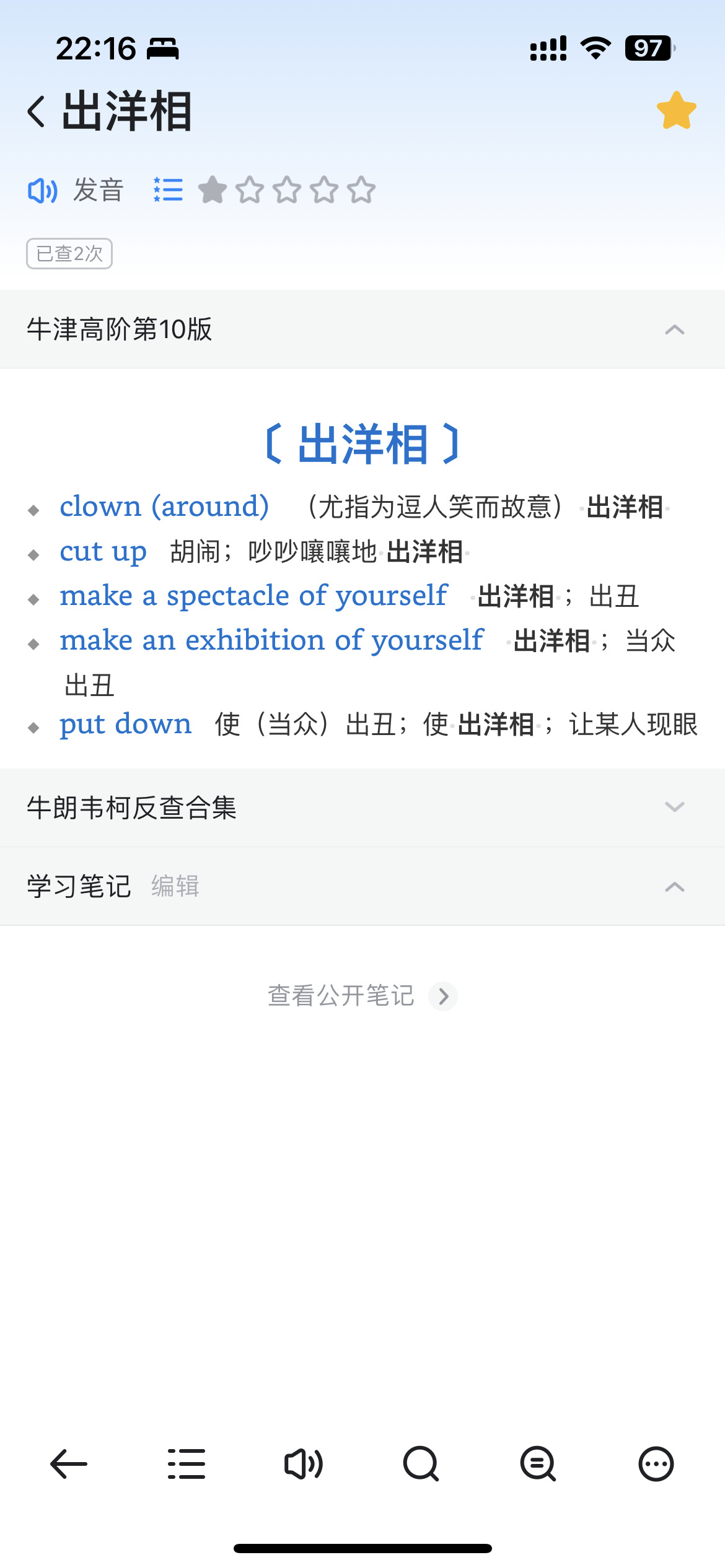
Task: Open the bottom toolbar more options menu
Action: 656,1464
